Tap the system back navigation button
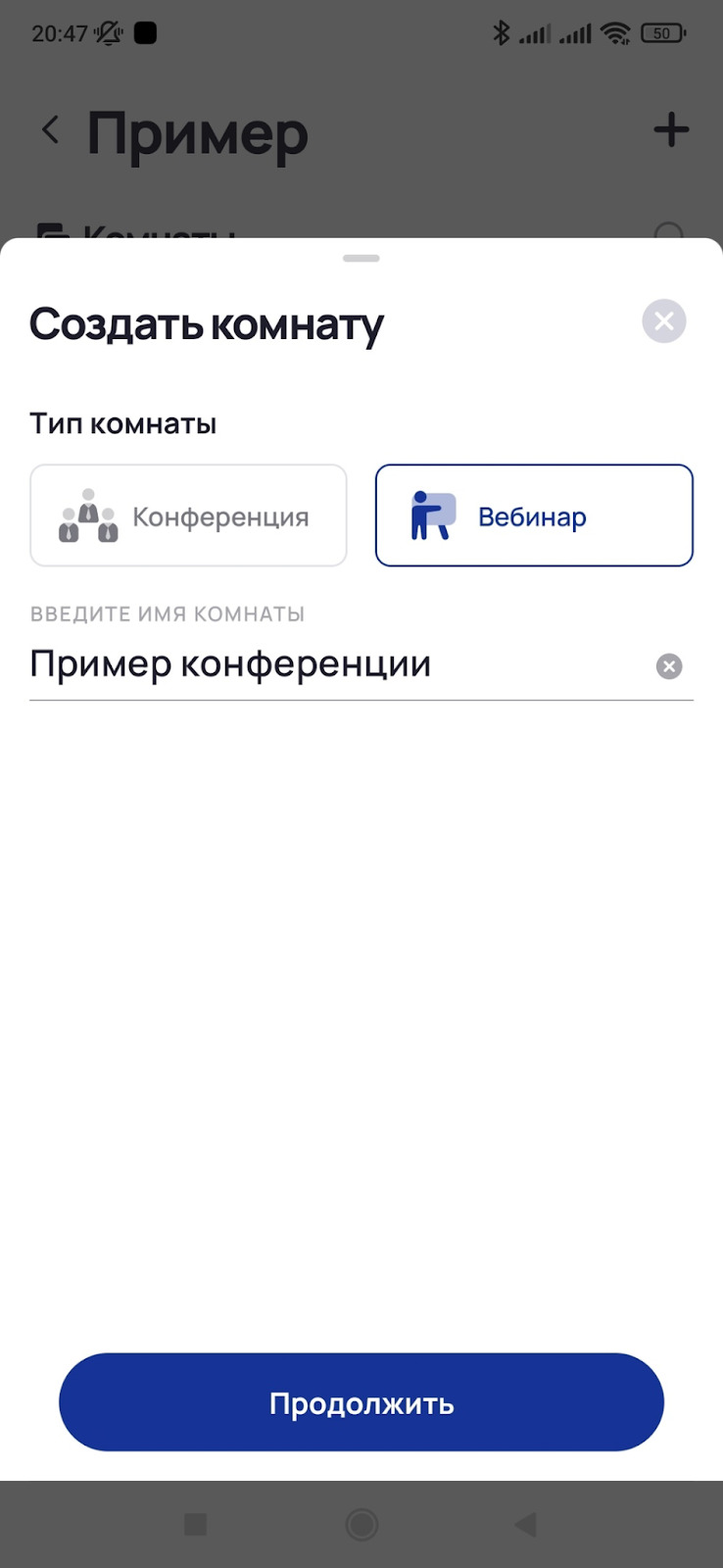 (x=526, y=1524)
